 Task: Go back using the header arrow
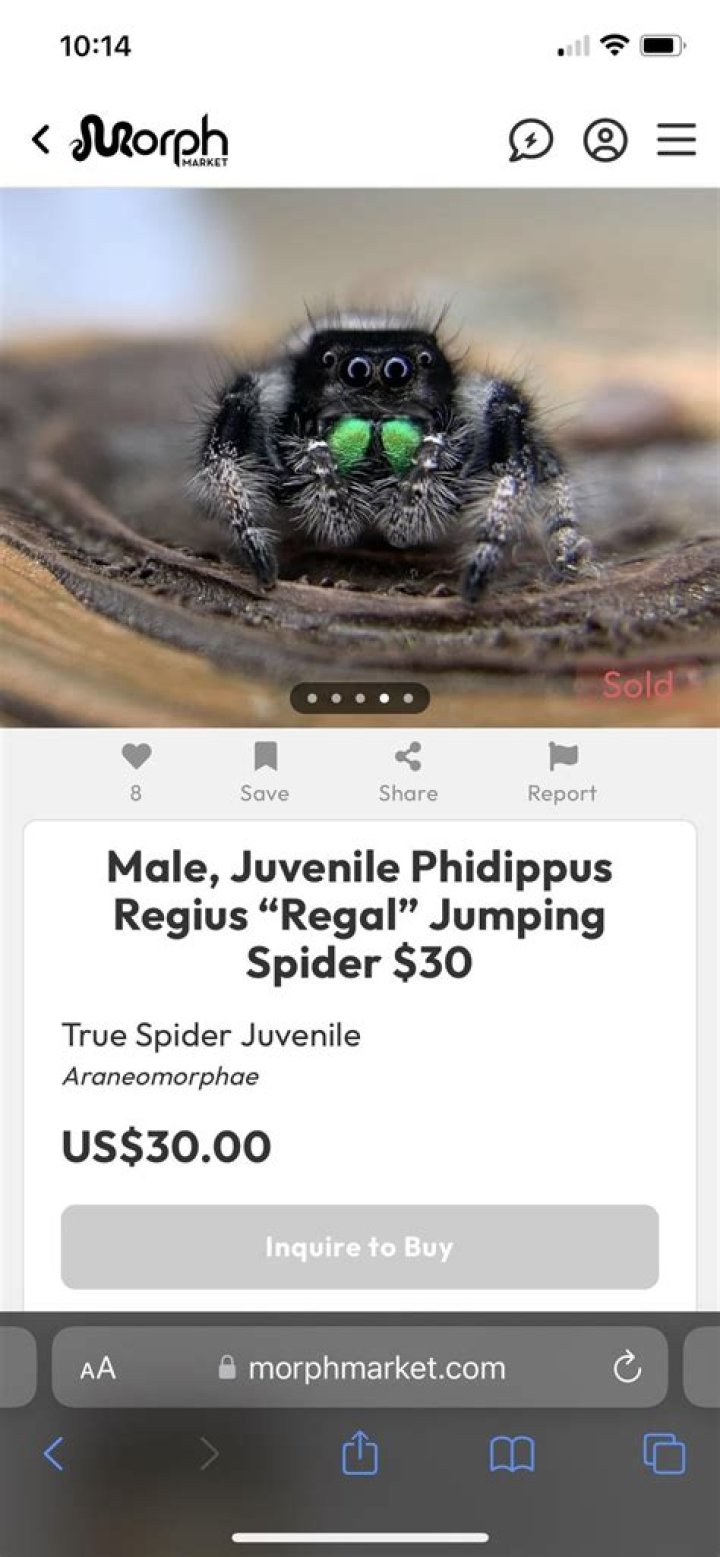(x=40, y=140)
